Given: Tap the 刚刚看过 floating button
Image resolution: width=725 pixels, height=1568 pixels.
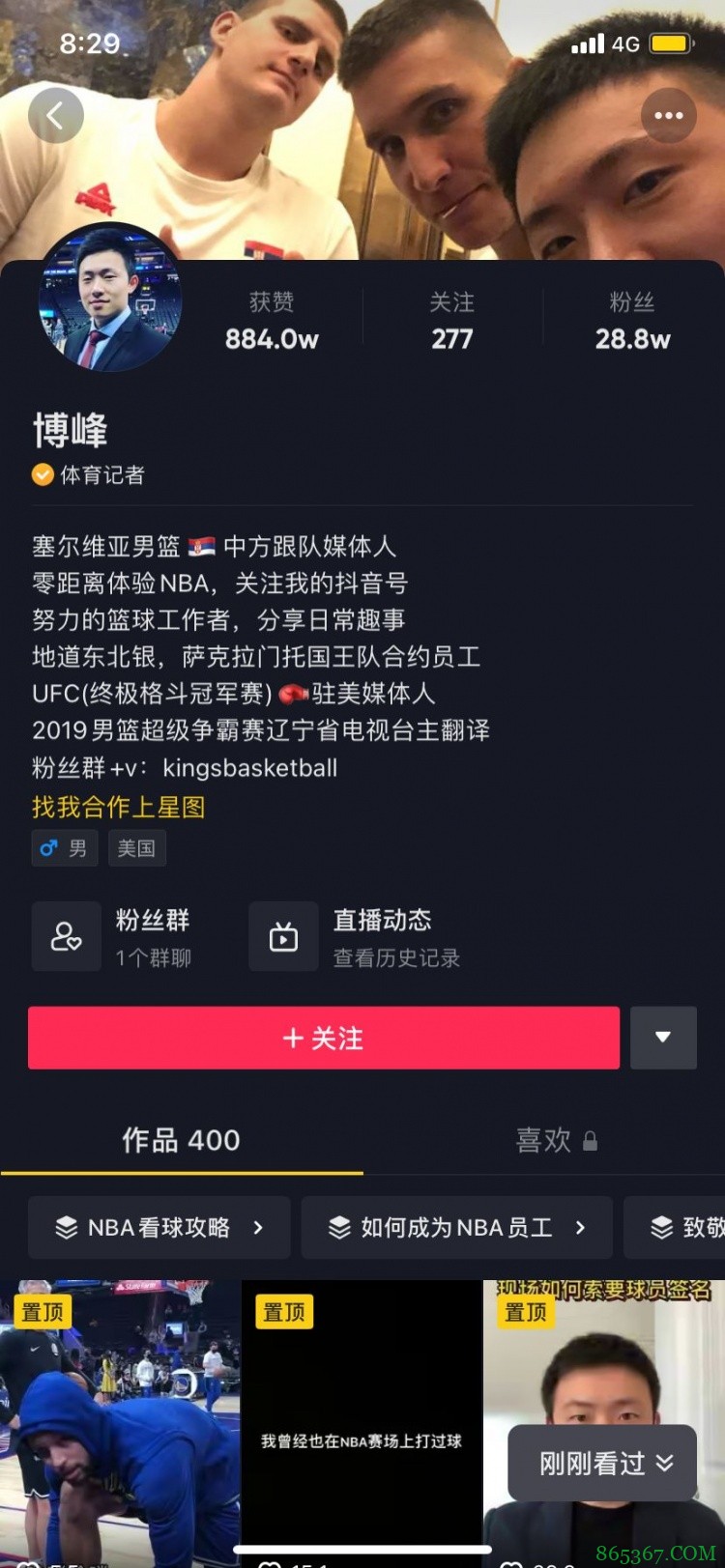Looking at the screenshot, I should (603, 1464).
